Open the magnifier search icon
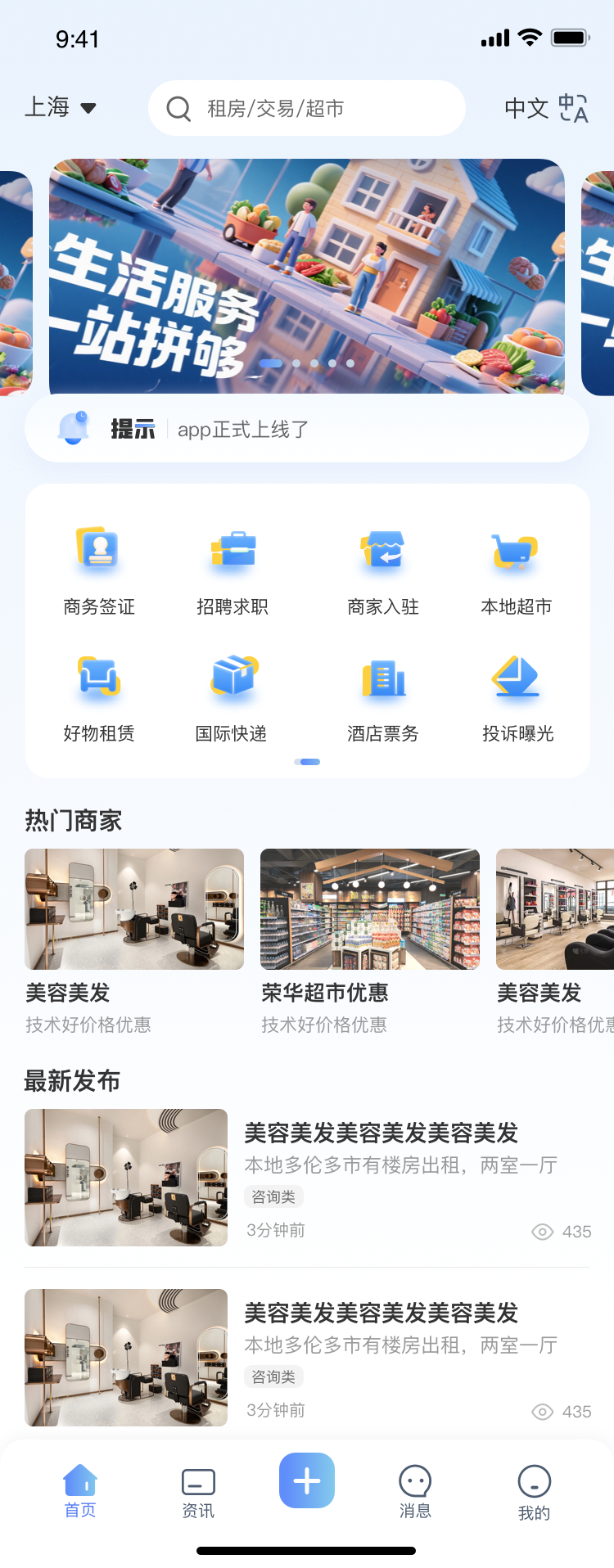The image size is (614, 1568). [178, 107]
